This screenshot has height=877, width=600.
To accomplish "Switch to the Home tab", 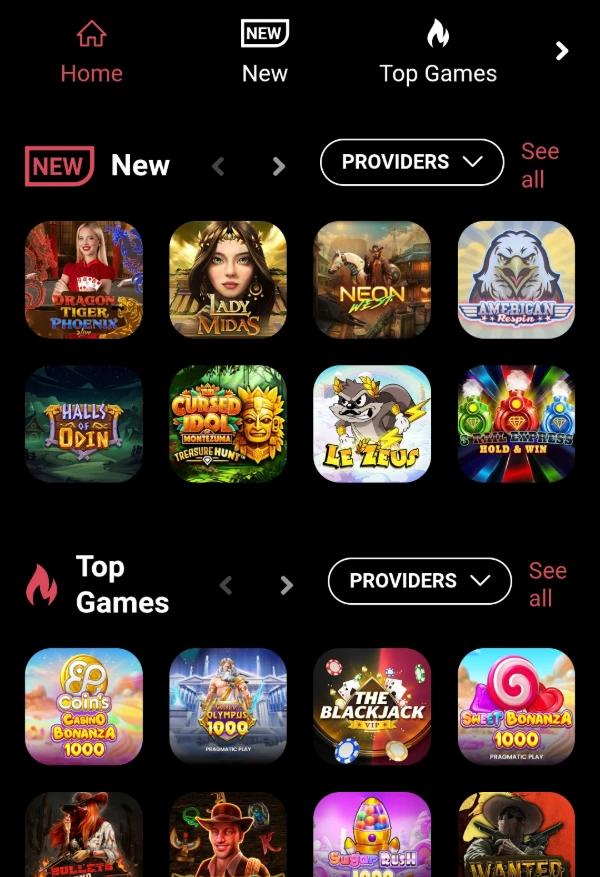I will [91, 55].
